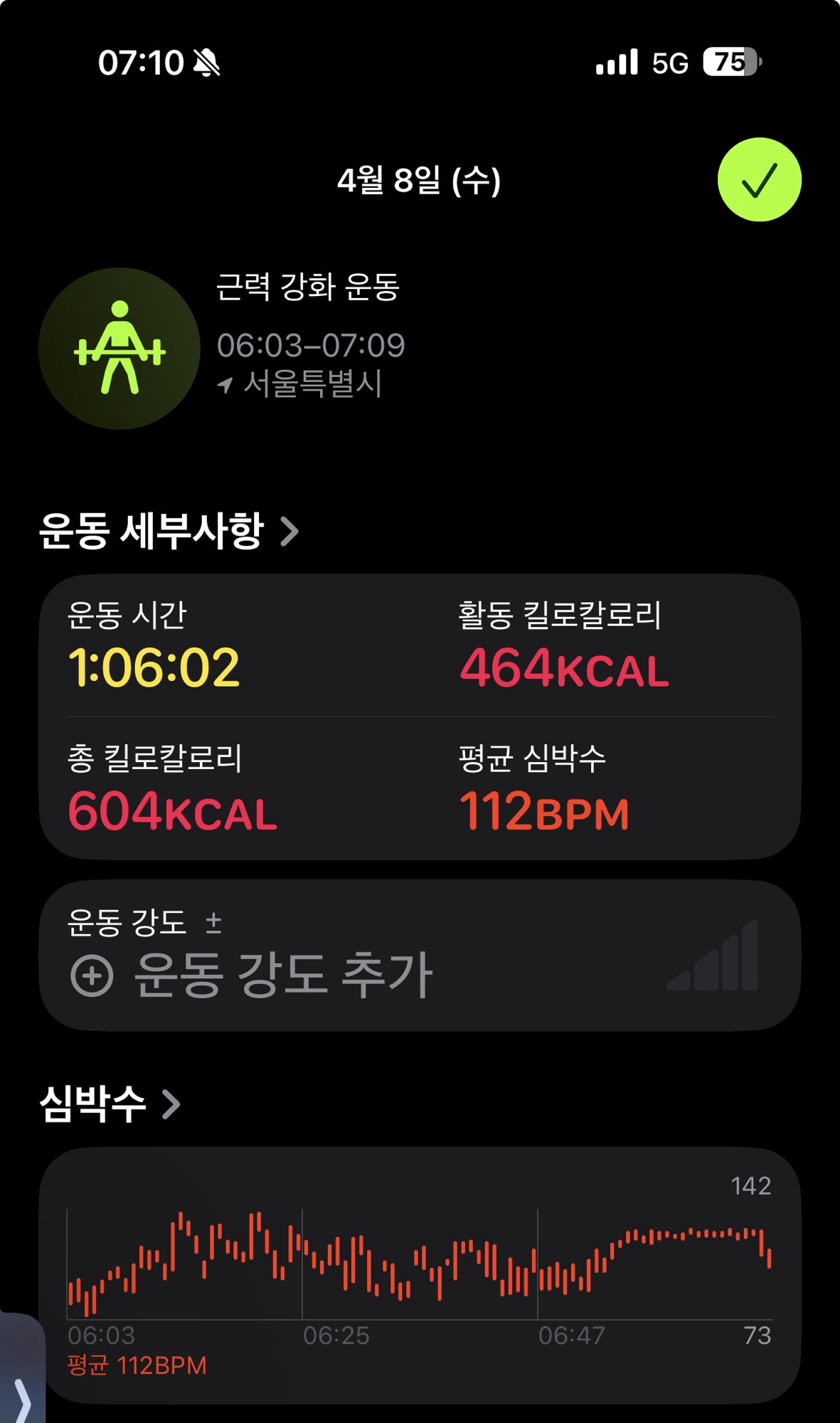Open 운동 세부사항 workout details

[169, 531]
